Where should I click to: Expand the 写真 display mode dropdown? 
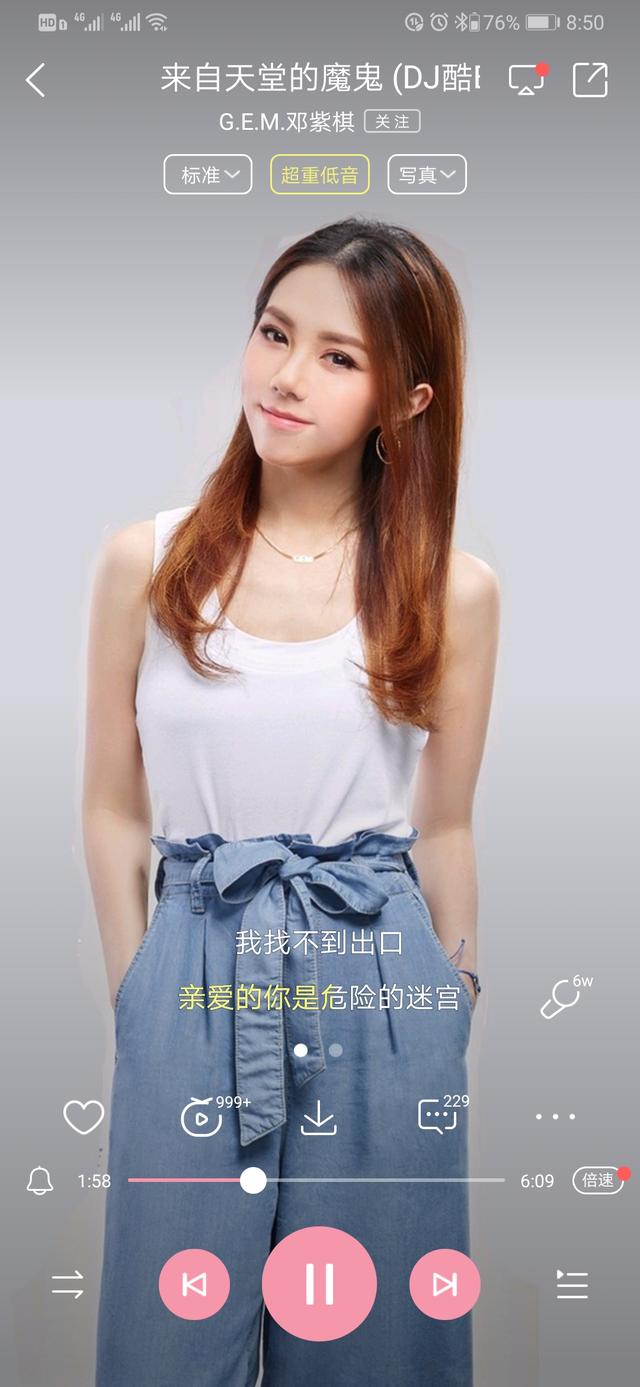(x=427, y=175)
